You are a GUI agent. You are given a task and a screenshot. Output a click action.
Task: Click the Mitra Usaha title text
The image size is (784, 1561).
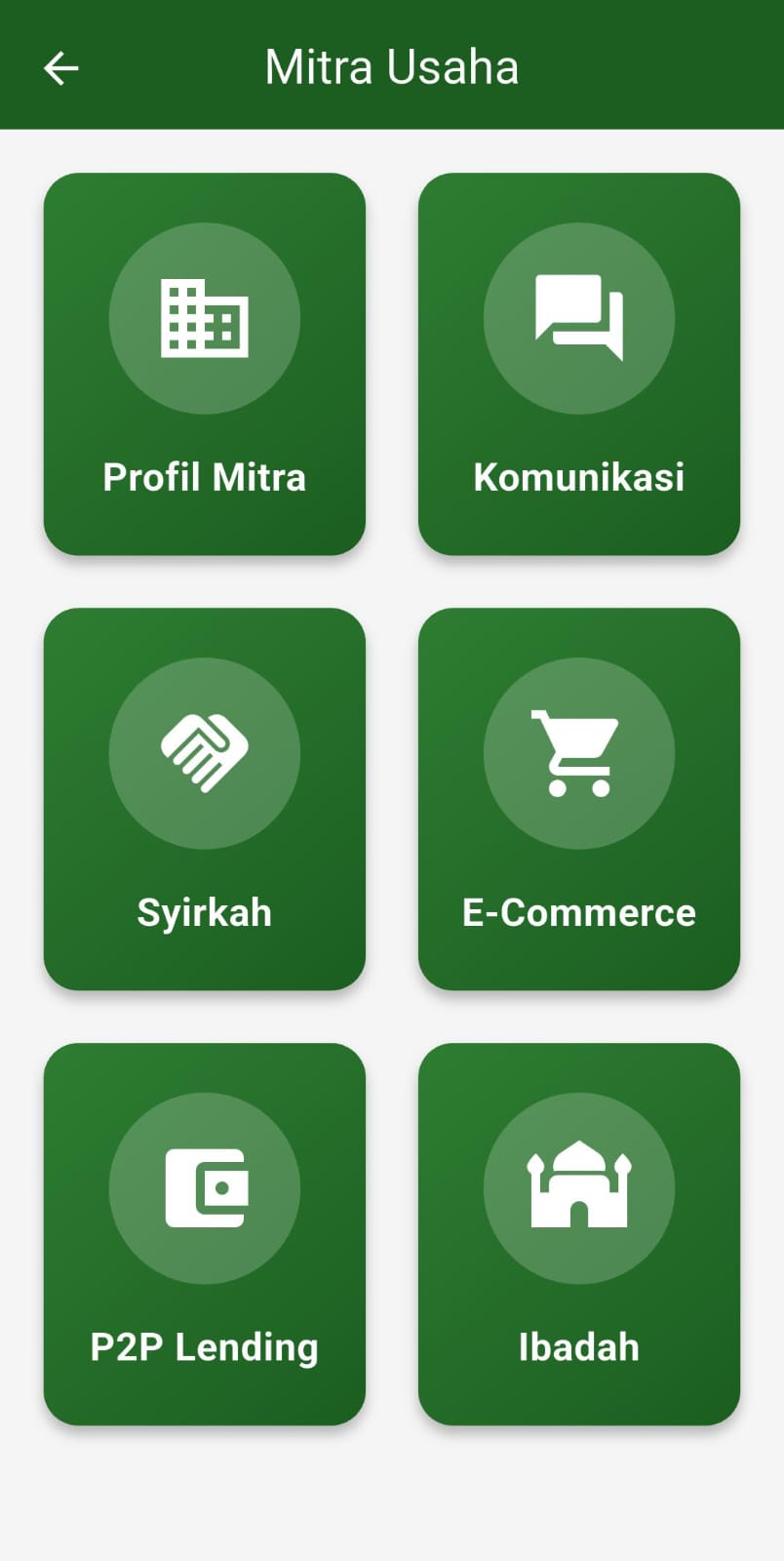(x=391, y=66)
